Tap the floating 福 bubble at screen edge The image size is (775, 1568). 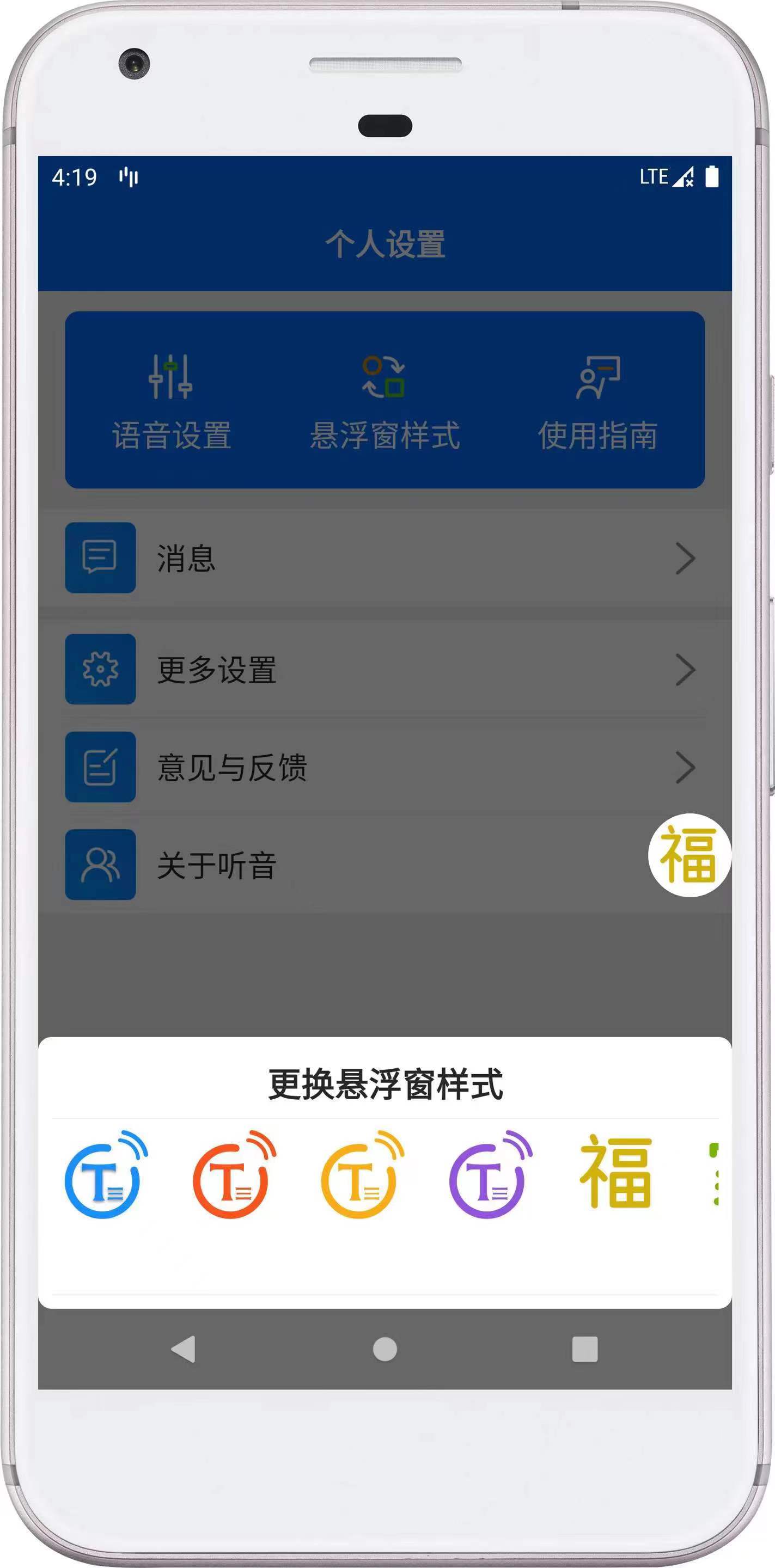[x=689, y=855]
